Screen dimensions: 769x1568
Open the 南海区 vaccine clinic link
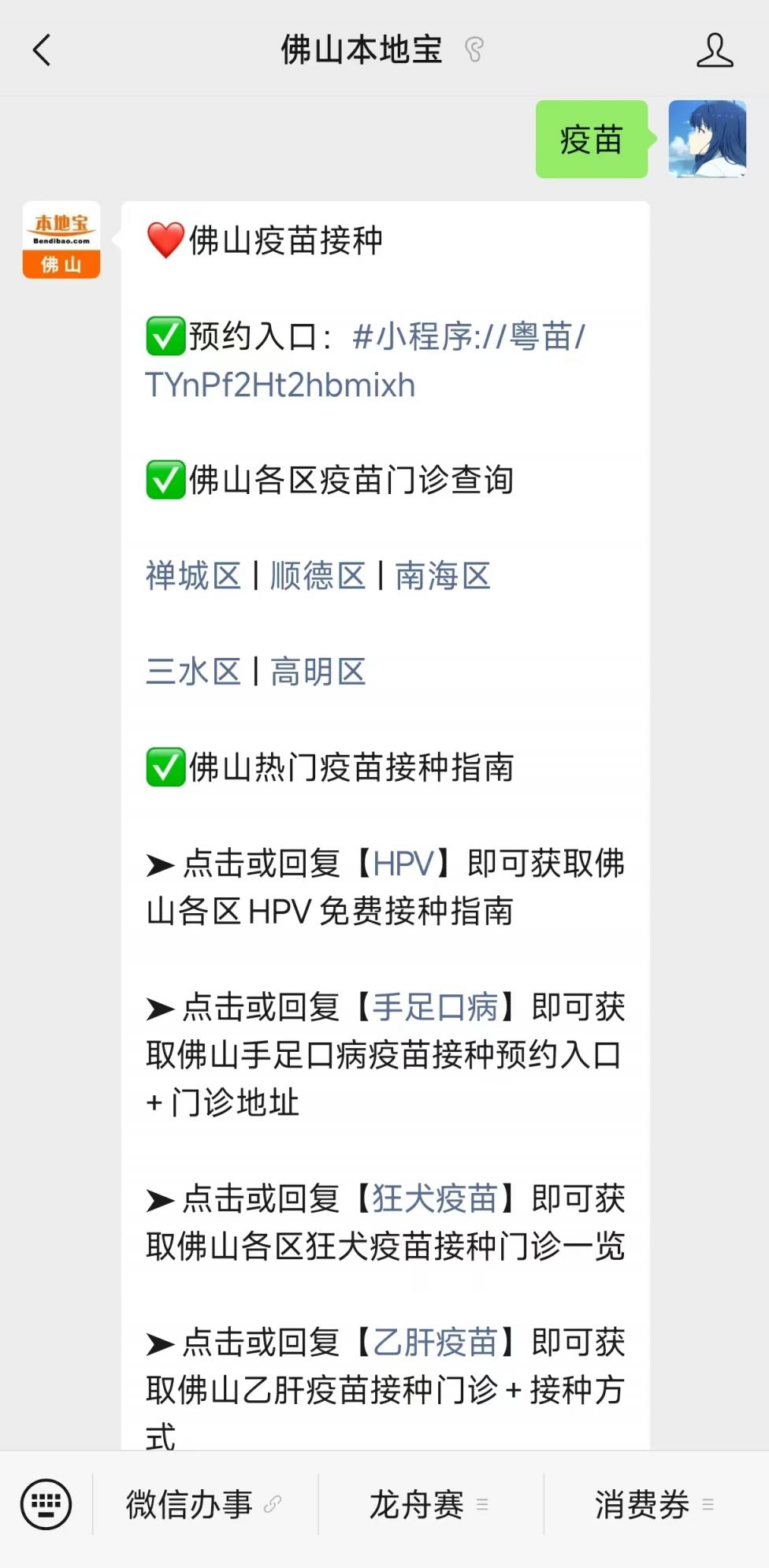pyautogui.click(x=443, y=576)
